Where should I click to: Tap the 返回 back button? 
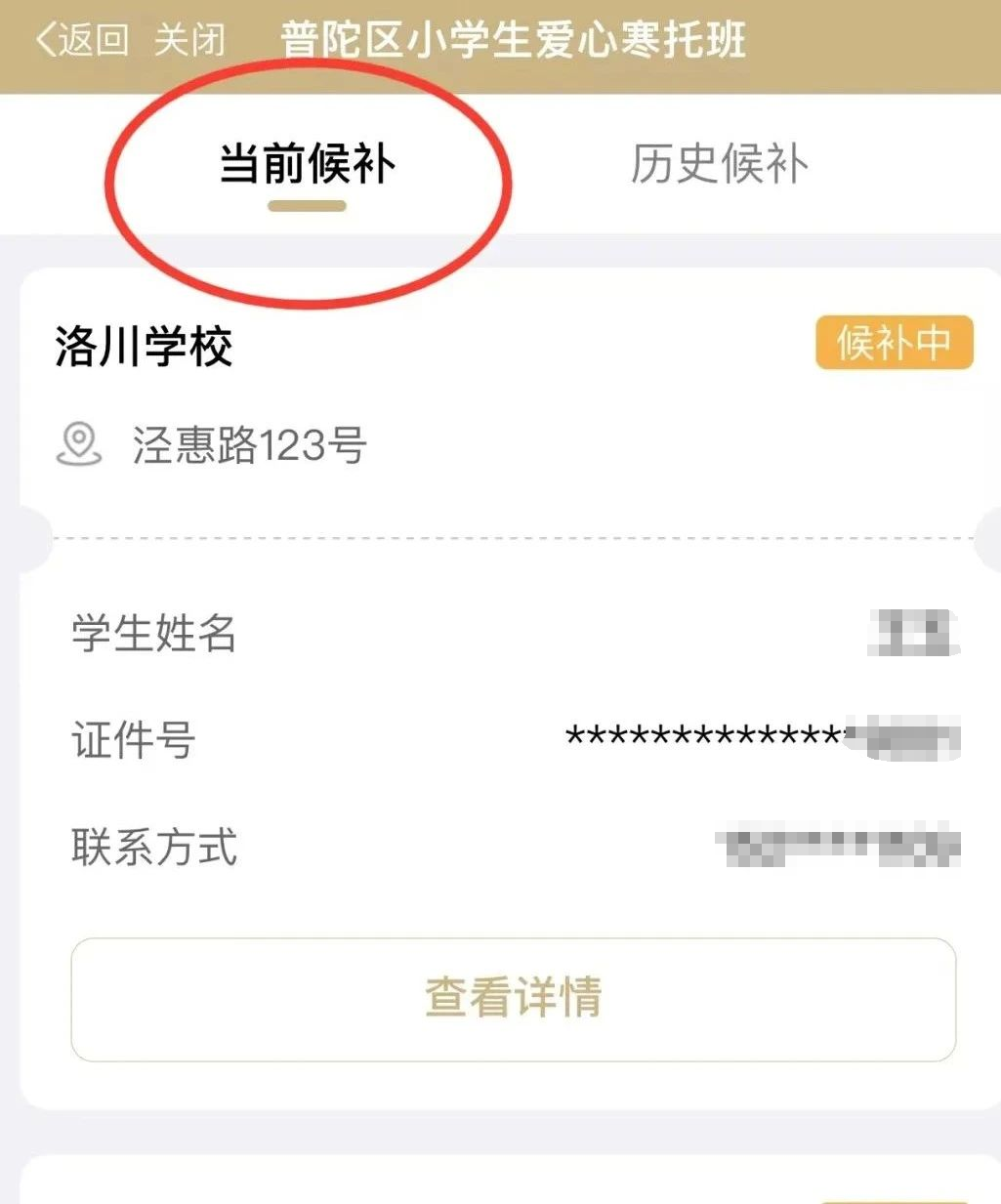pos(81,40)
